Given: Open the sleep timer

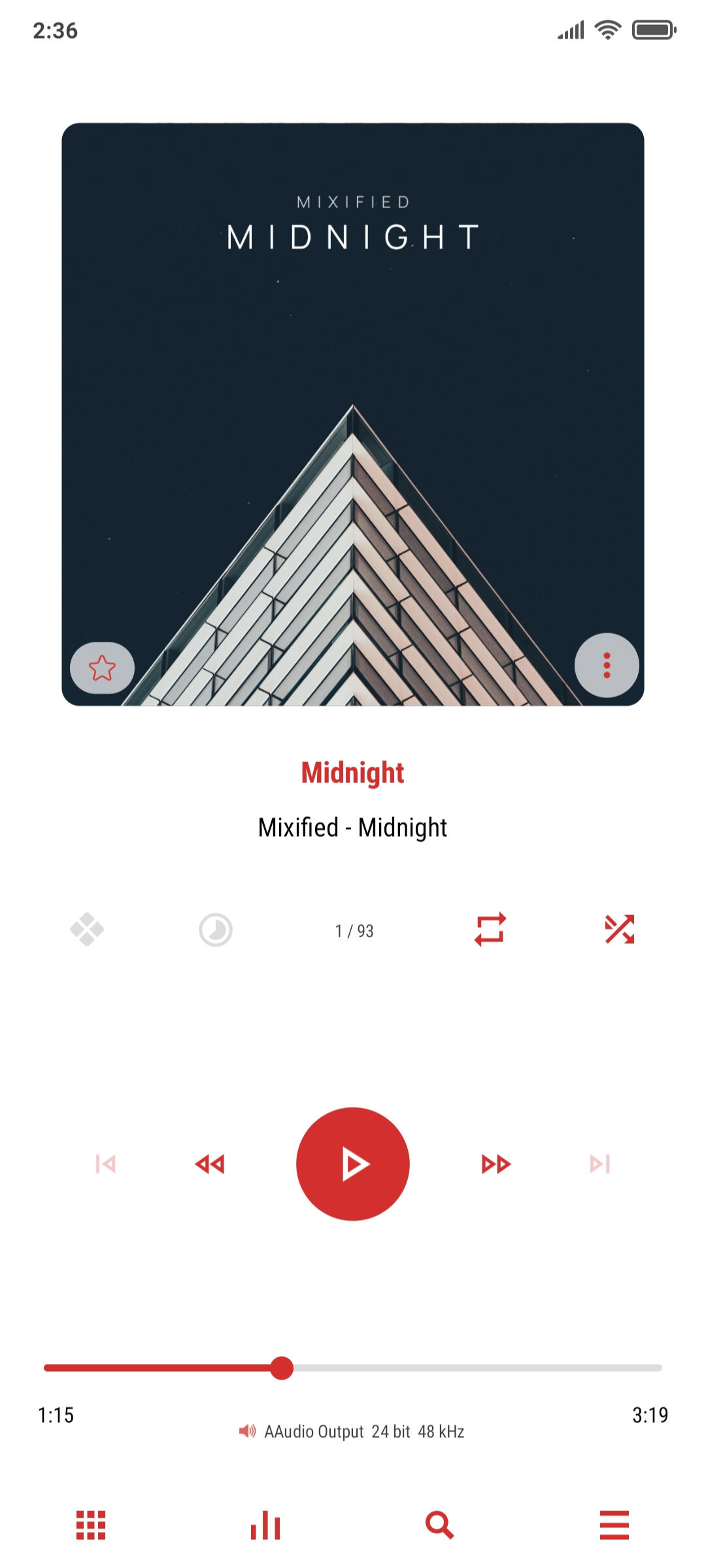Looking at the screenshot, I should 216,930.
